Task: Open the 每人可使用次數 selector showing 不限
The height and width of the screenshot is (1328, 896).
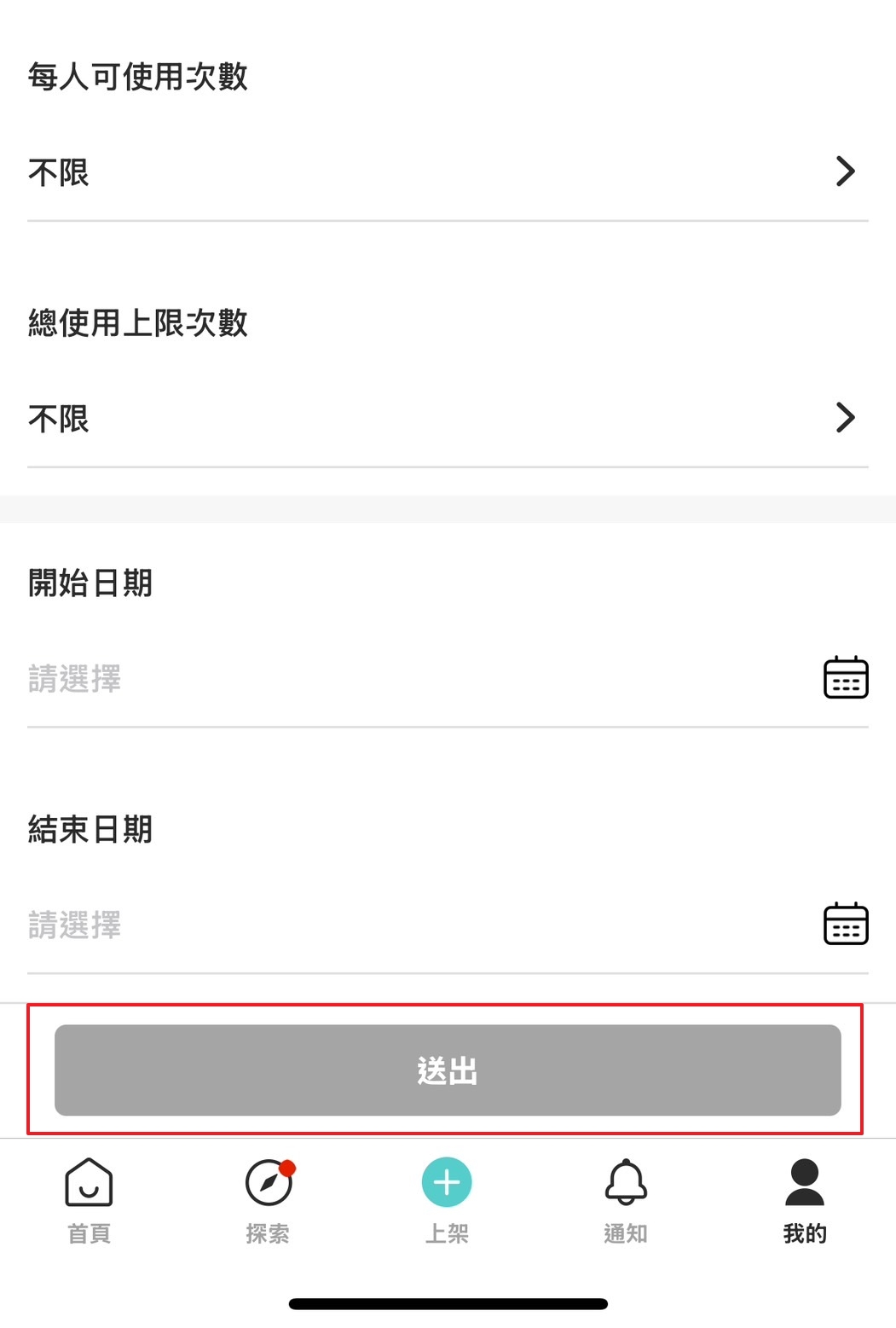Action: point(448,172)
